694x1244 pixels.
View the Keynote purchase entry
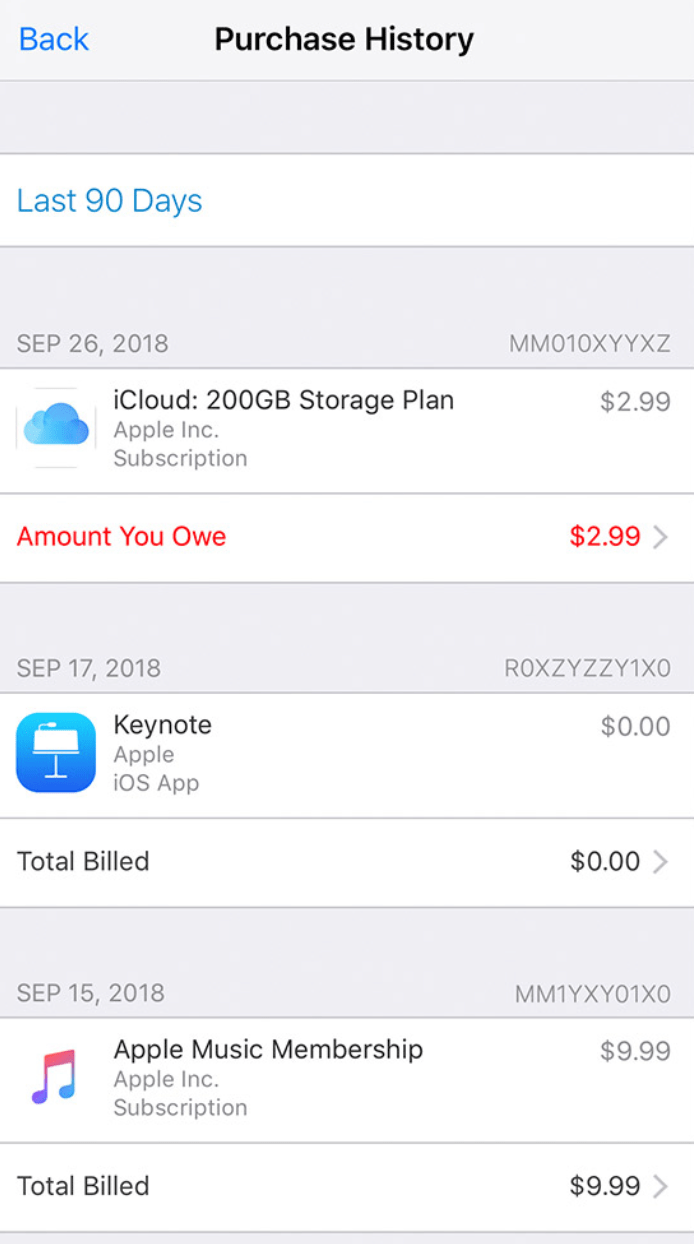click(347, 755)
